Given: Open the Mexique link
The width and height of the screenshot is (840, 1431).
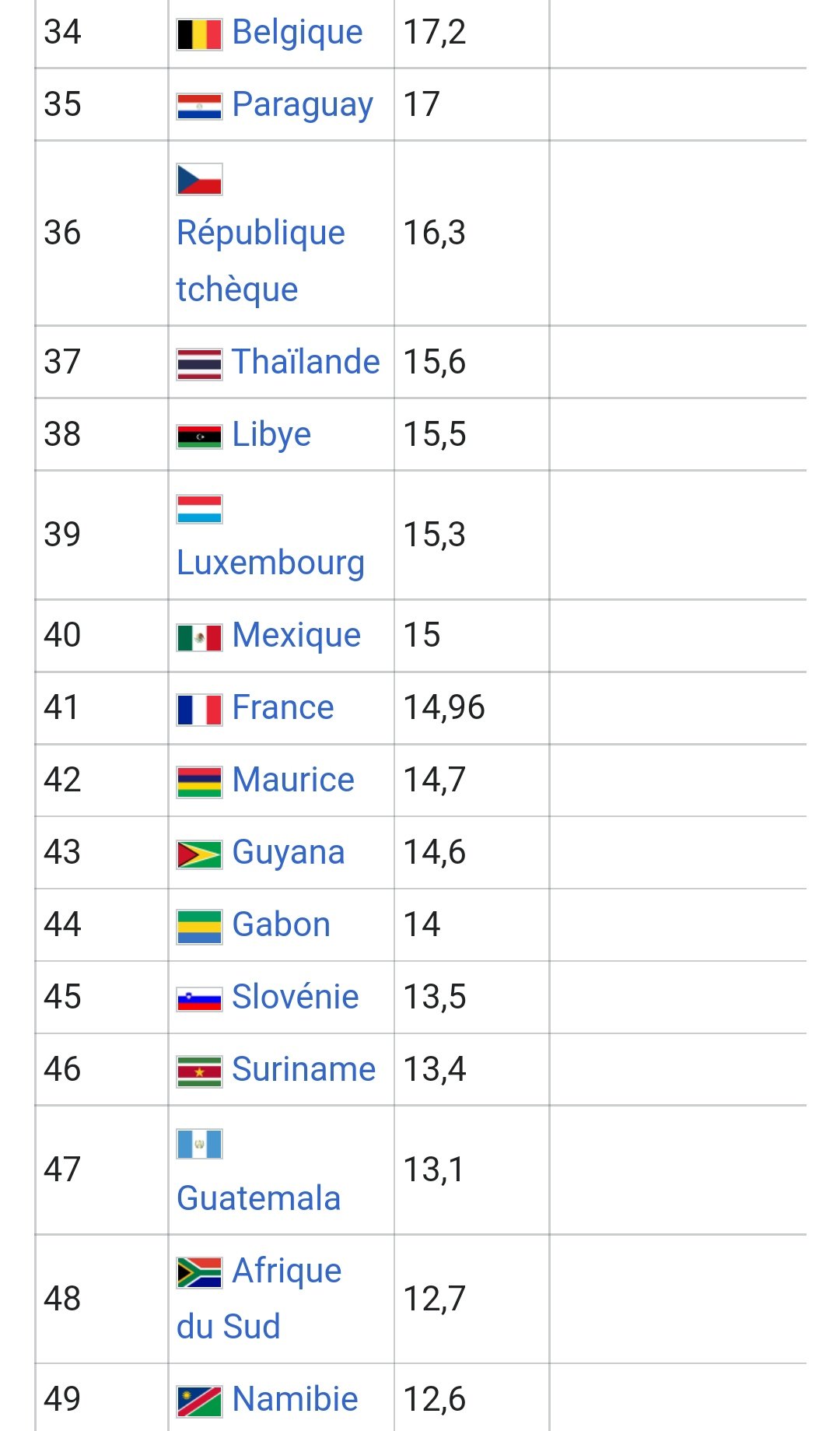Looking at the screenshot, I should tap(296, 635).
